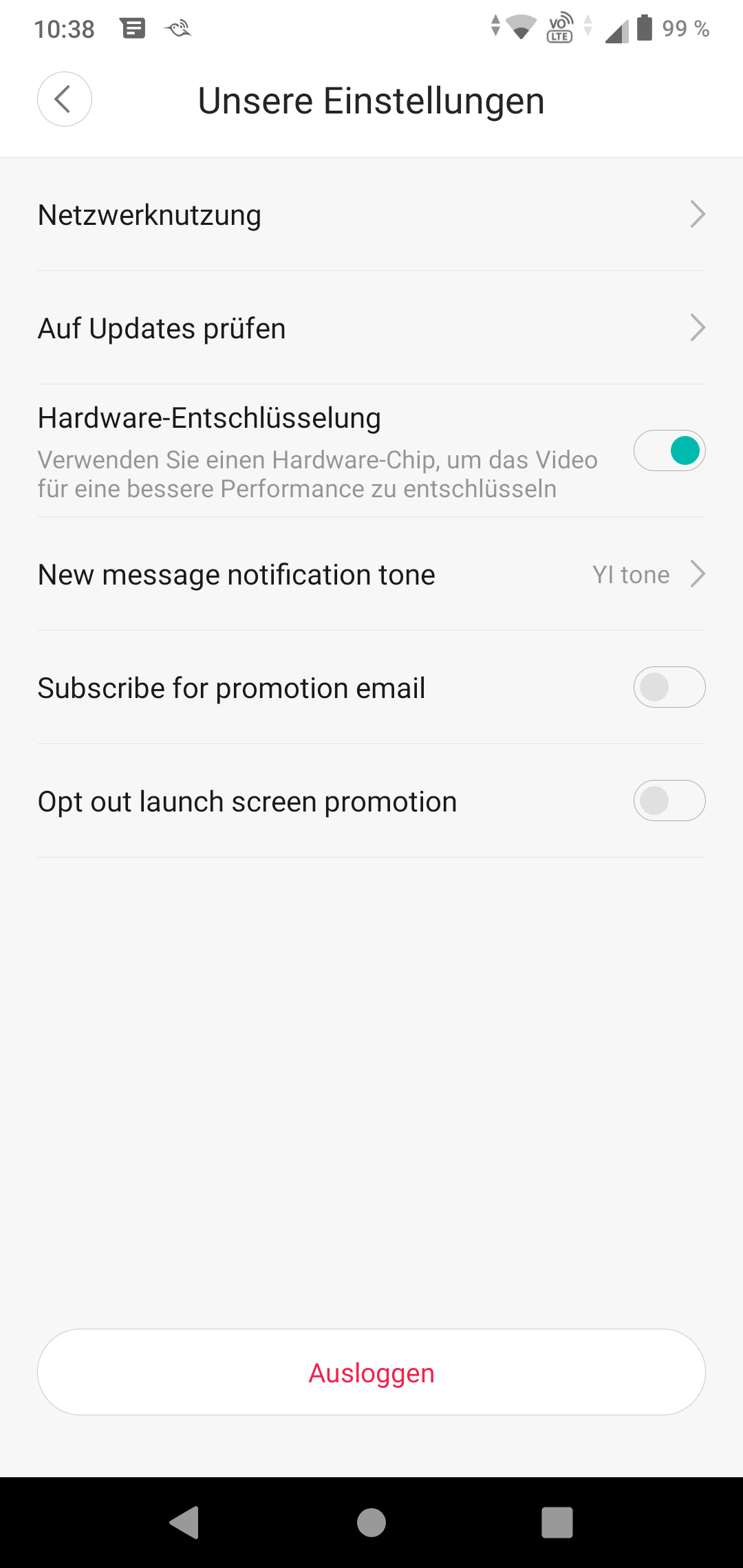Open Netzwerknutzung settings
743x1568 pixels.
tap(371, 215)
